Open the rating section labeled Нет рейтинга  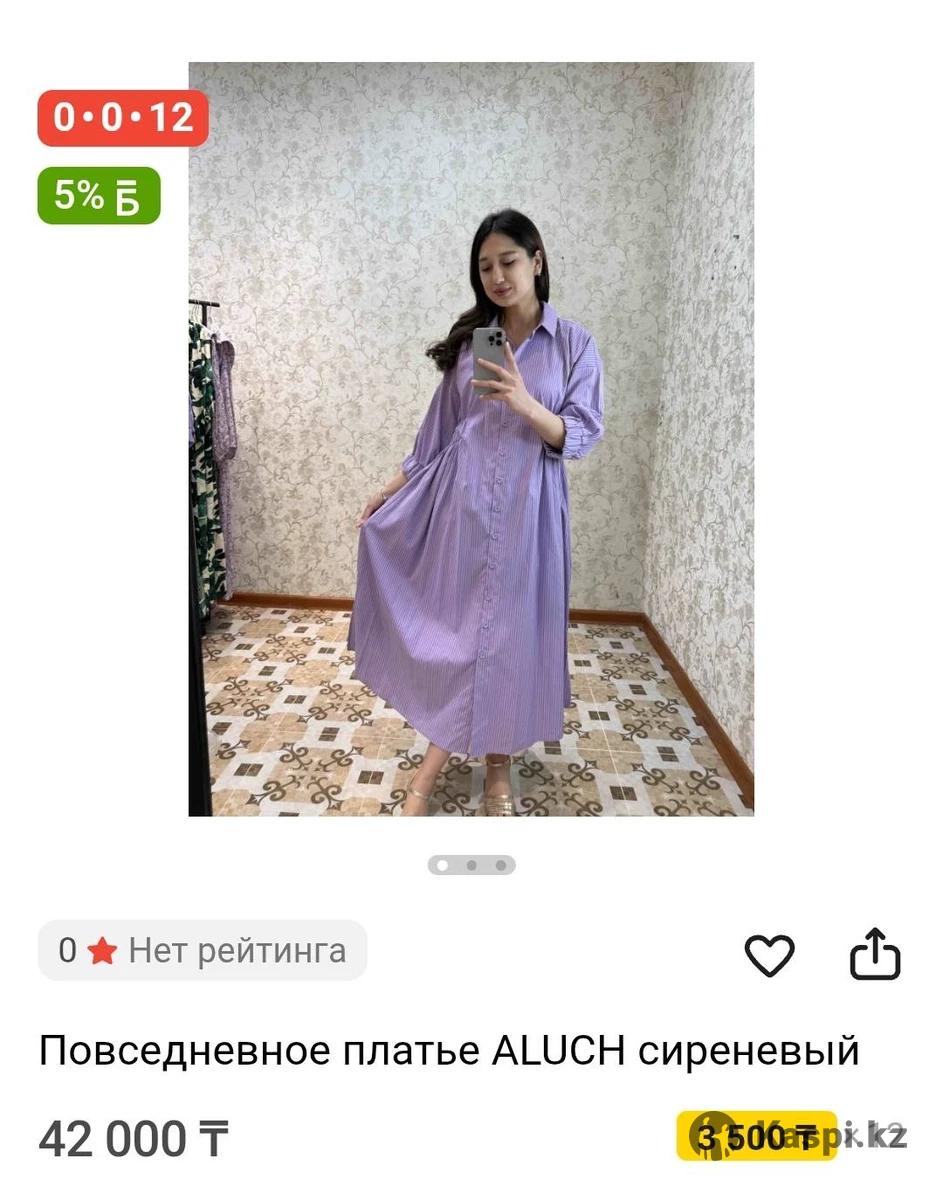pos(203,950)
